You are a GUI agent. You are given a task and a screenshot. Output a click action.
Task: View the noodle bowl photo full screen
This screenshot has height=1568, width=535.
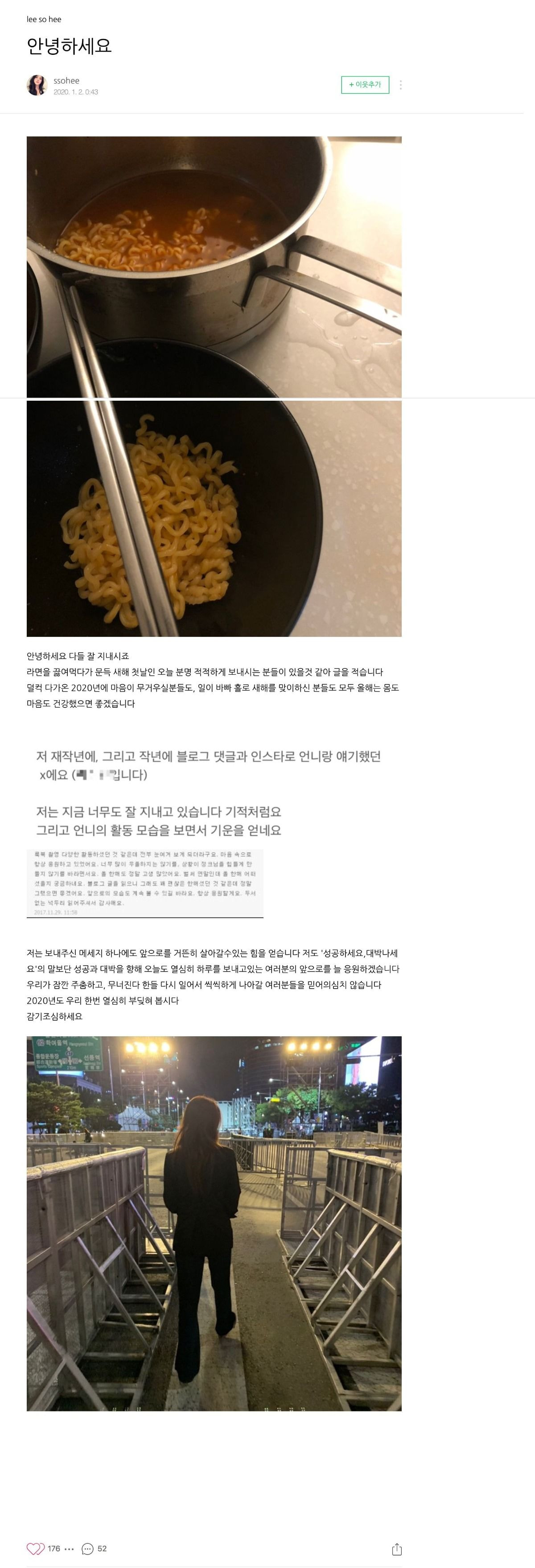tap(214, 518)
